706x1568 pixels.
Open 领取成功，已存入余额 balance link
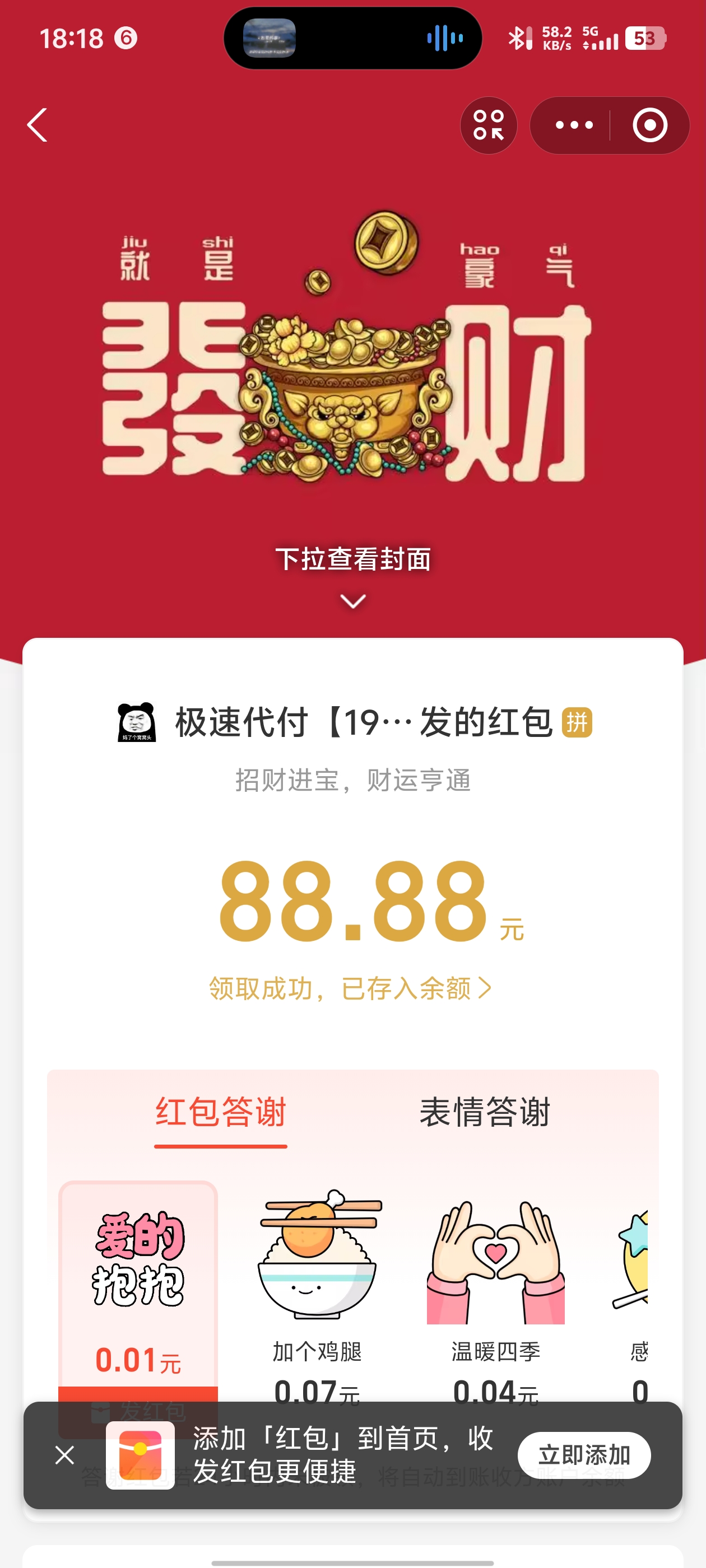point(350,988)
